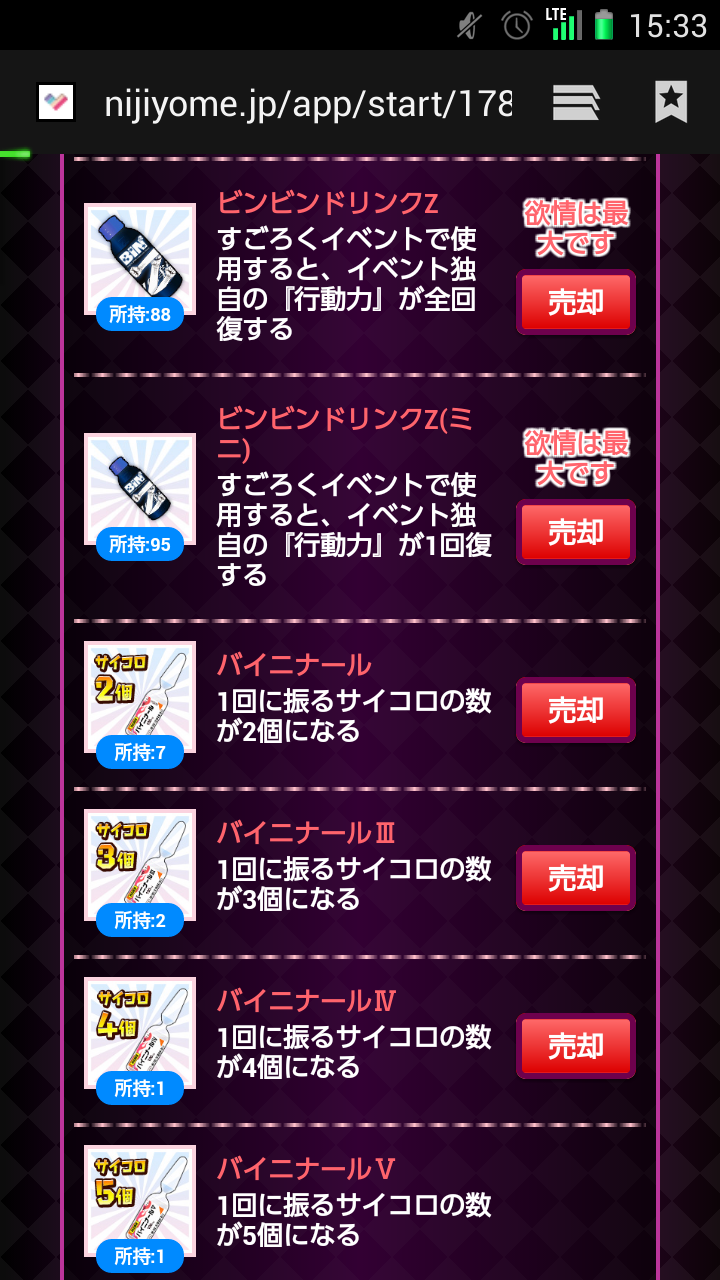720x1280 pixels.
Task: Sell the バイニナールⅢ item
Action: click(576, 878)
